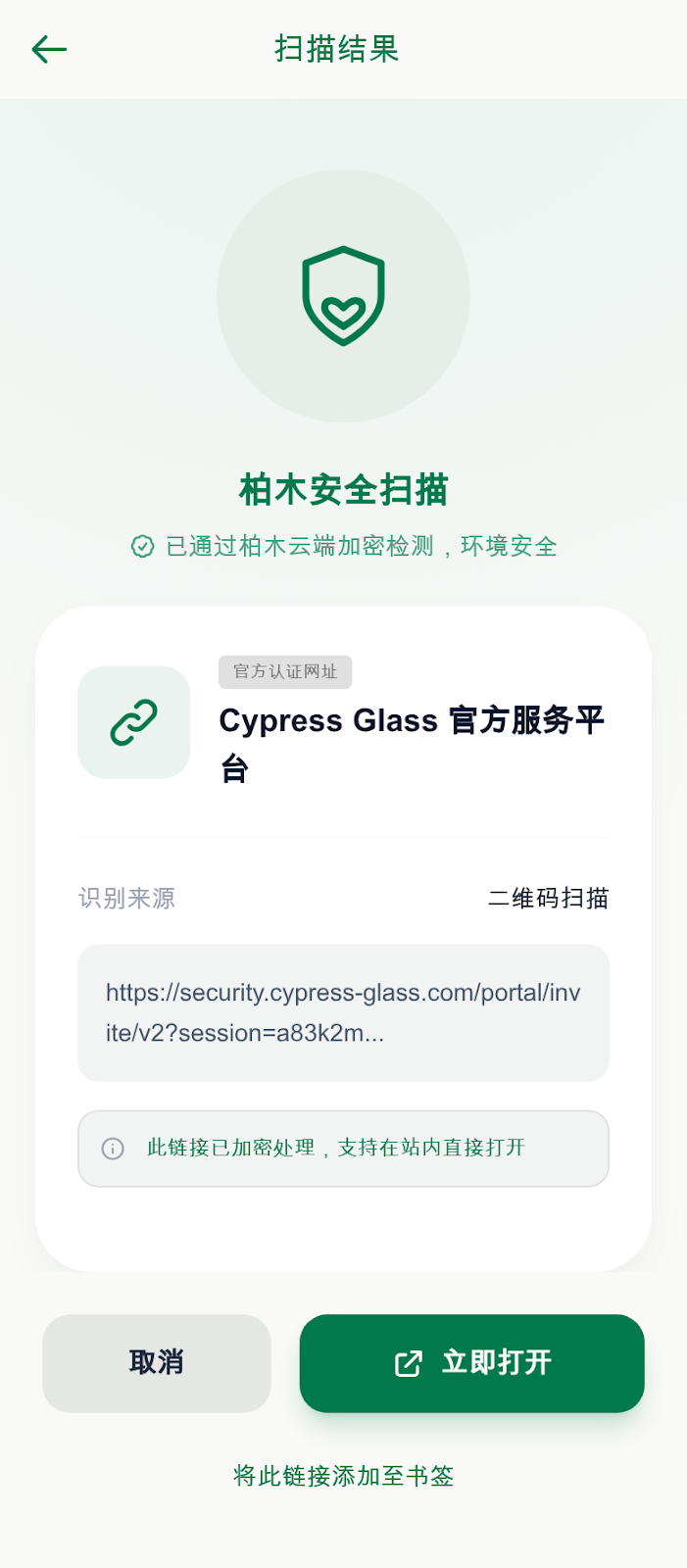
Task: Go back using the top-left arrow
Action: [49, 49]
